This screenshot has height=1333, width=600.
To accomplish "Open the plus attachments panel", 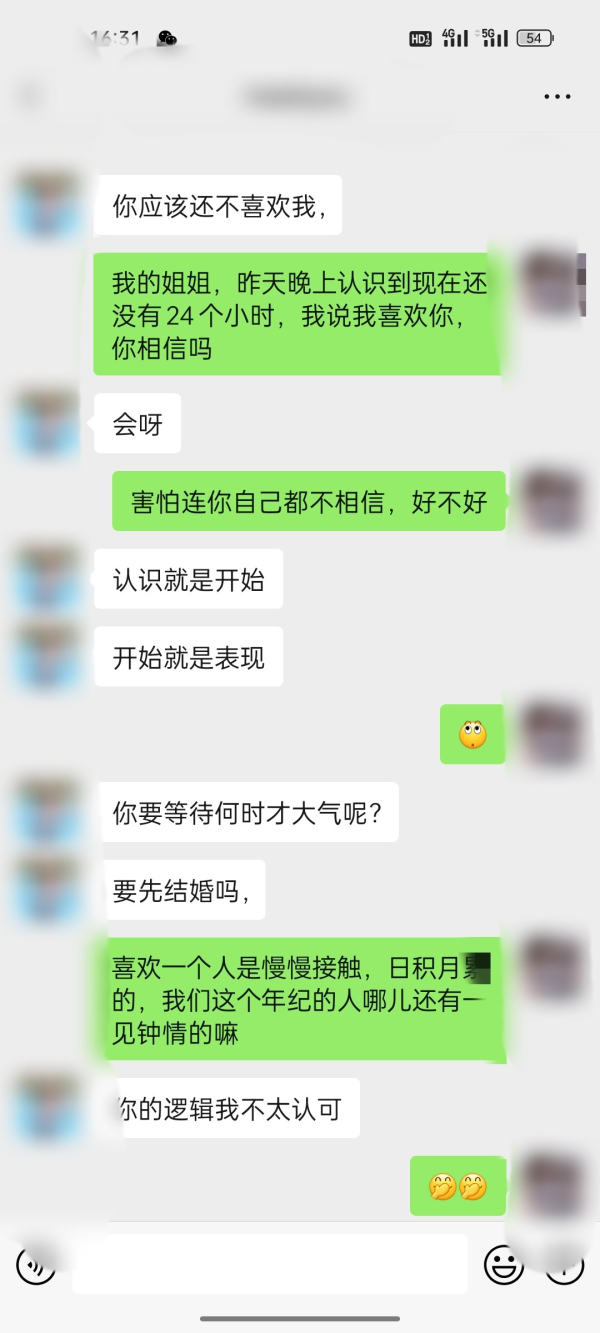I will (x=565, y=1265).
